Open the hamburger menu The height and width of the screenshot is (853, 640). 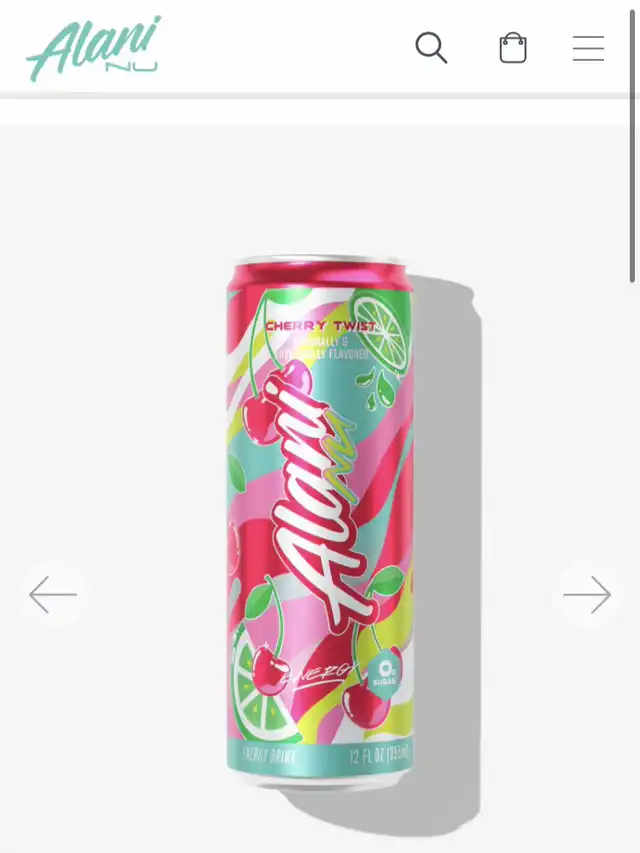pyautogui.click(x=588, y=48)
